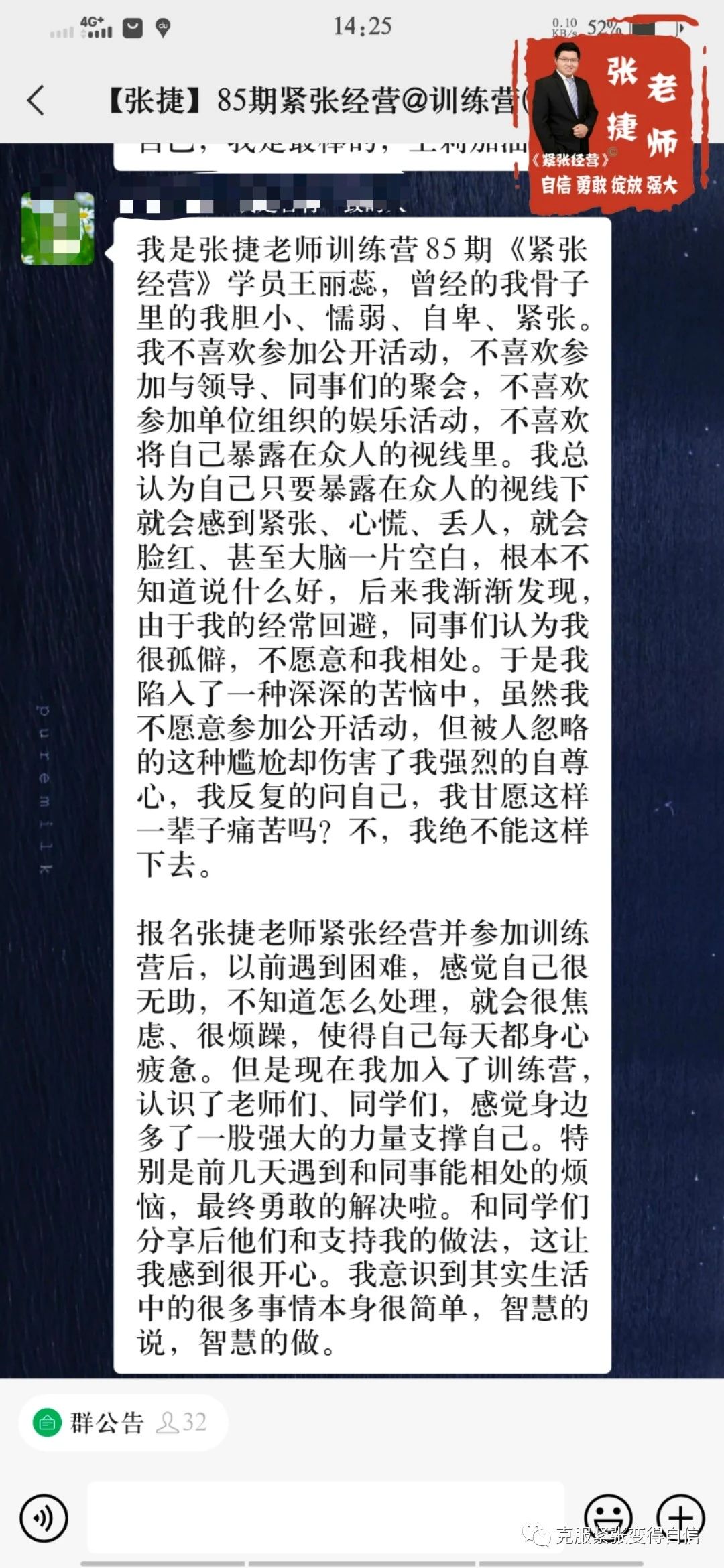The width and height of the screenshot is (724, 1568).
Task: Open the sender's blurred avatar profile
Action: (58, 228)
